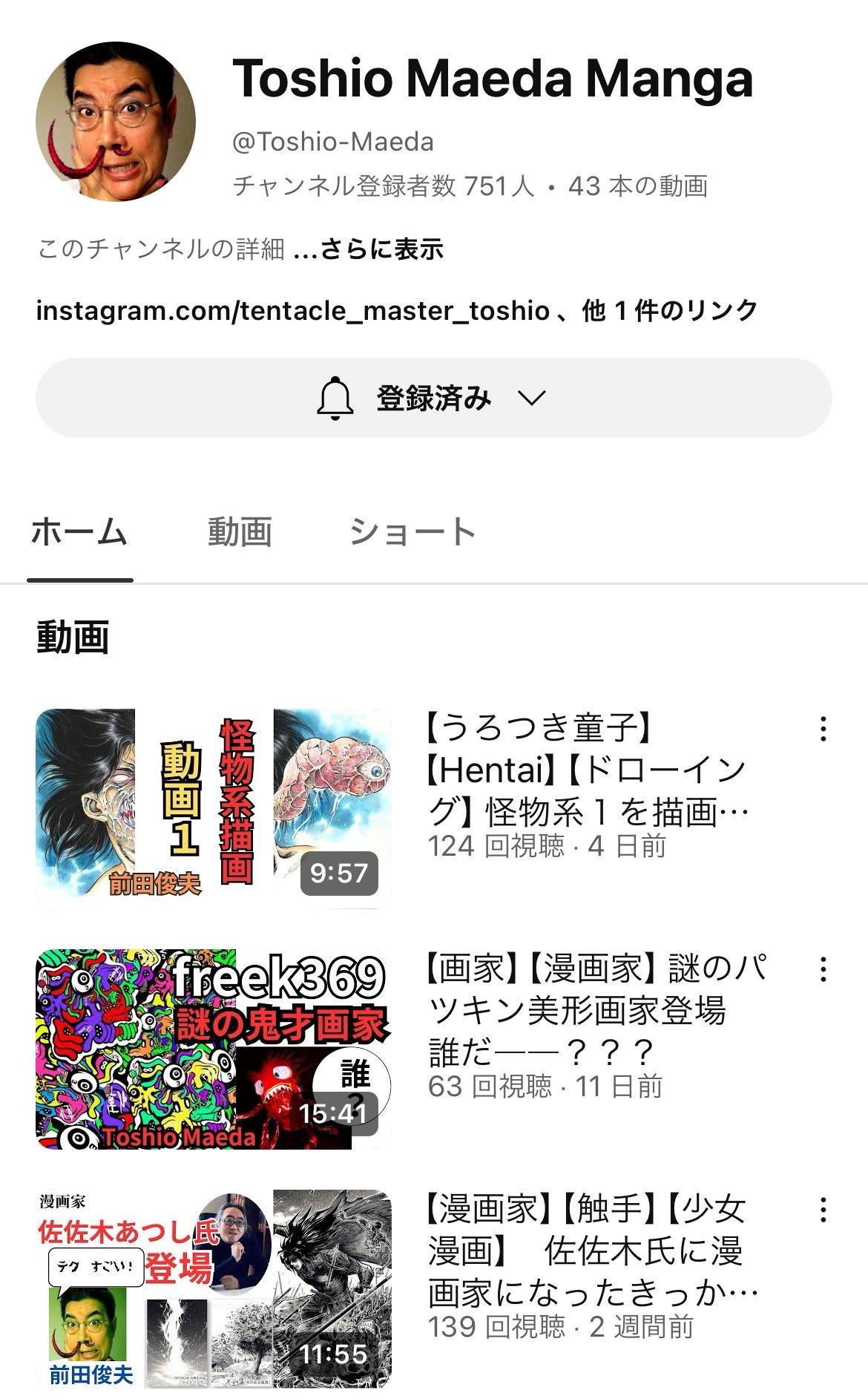
Task: Open options menu for 謎のパツキン美形画家 video
Action: tap(823, 970)
